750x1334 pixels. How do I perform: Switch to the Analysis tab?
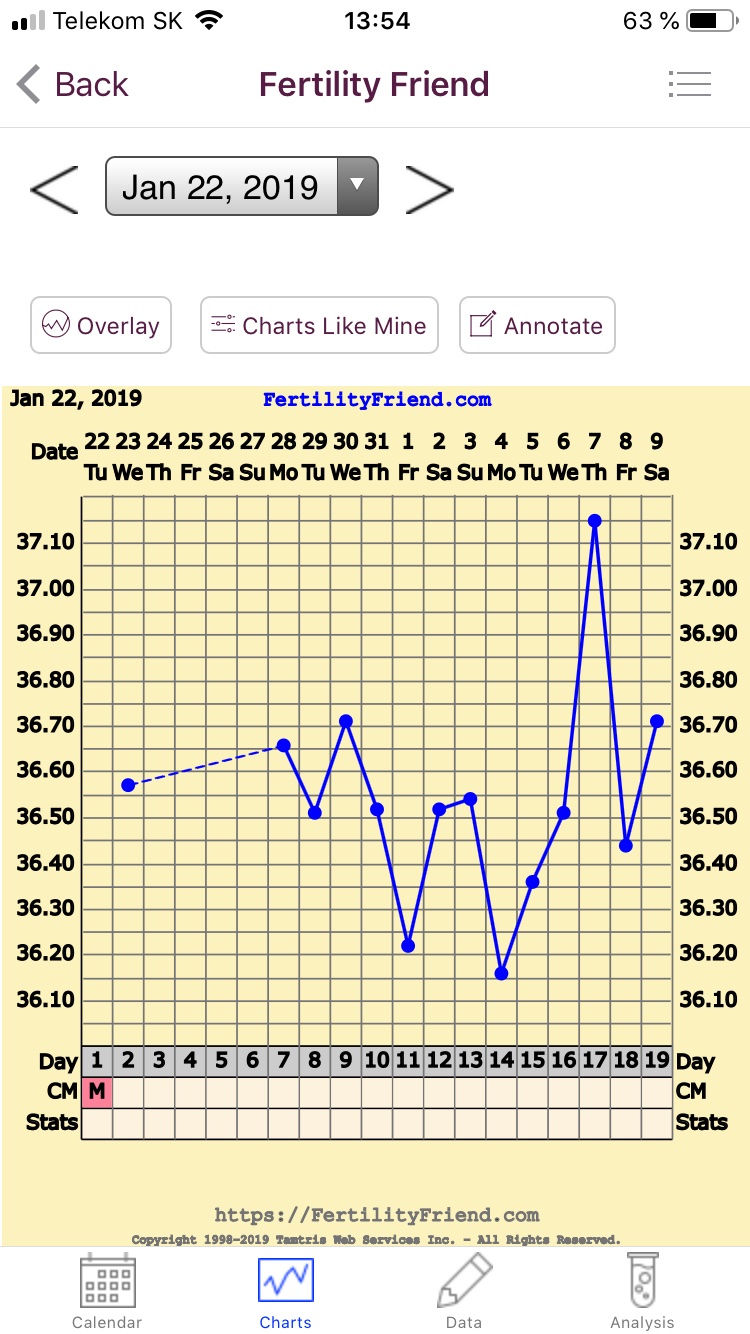tap(643, 1290)
